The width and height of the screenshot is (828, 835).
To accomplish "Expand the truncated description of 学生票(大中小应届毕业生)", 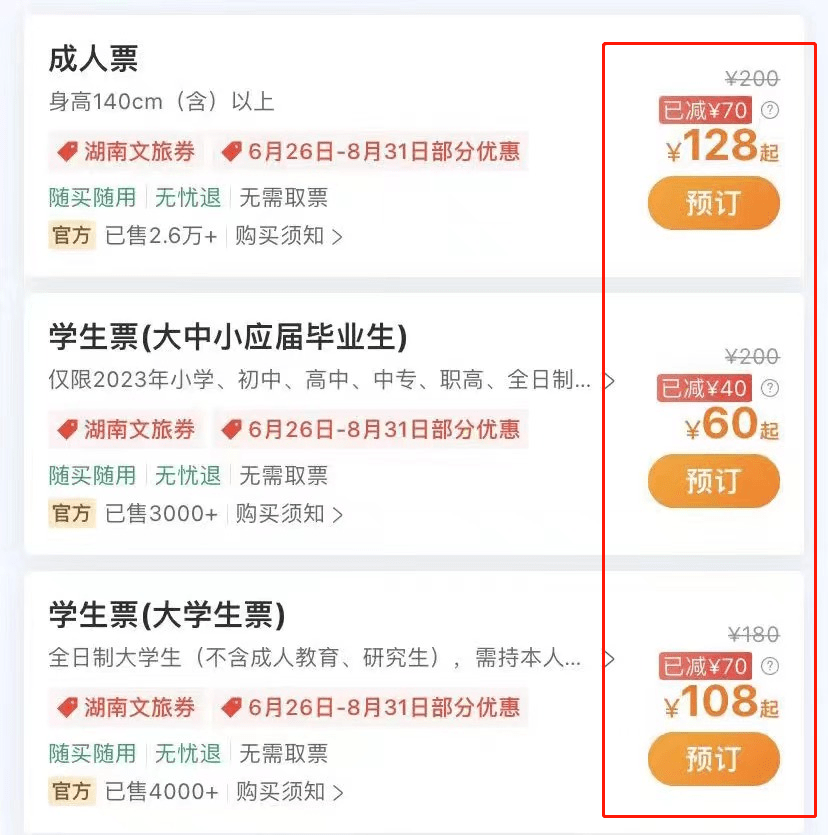I will click(x=610, y=380).
